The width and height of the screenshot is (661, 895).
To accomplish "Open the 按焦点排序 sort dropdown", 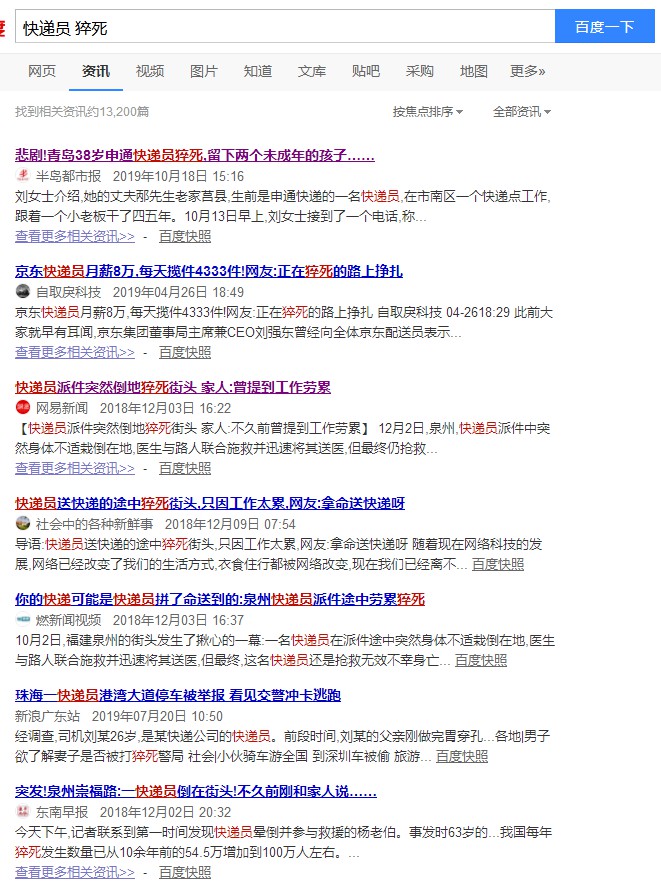I will point(427,111).
